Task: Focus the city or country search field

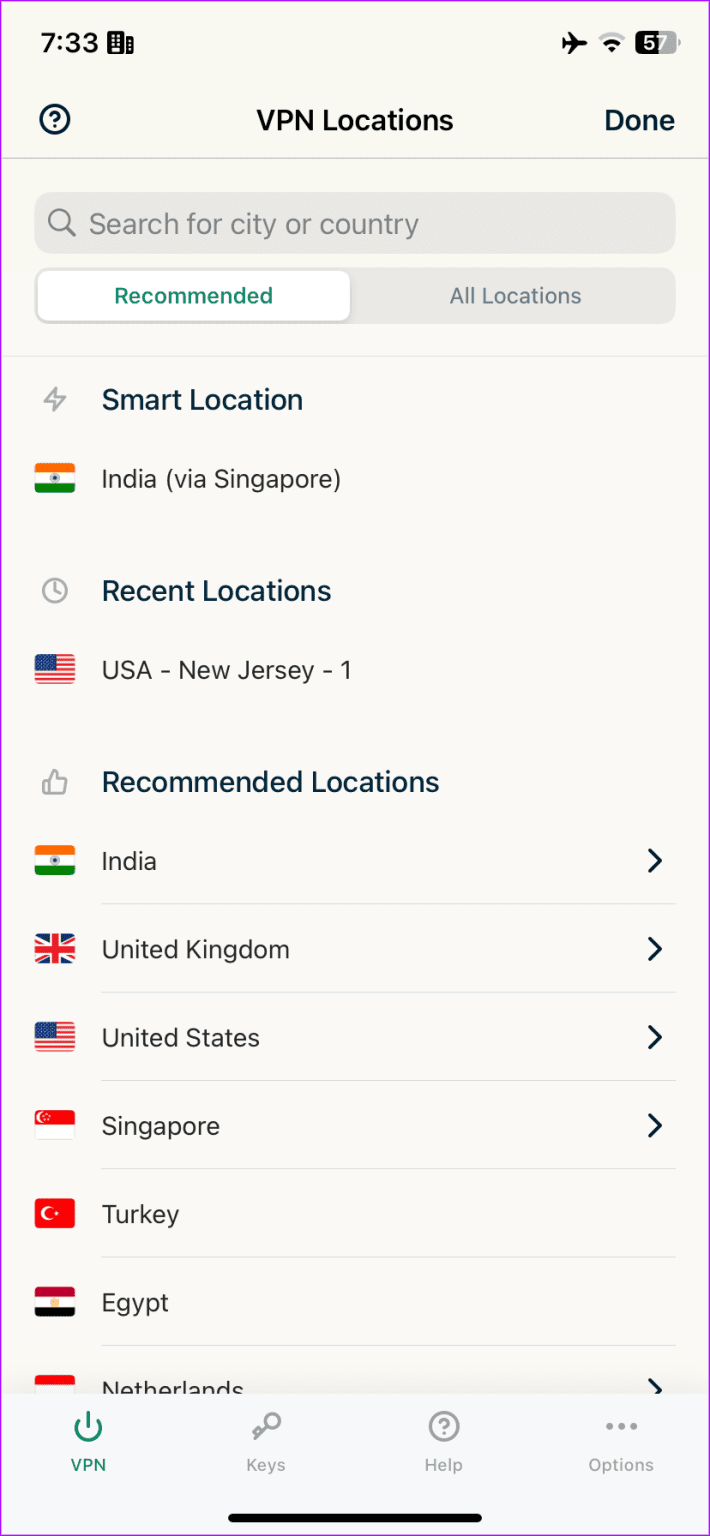Action: [355, 223]
